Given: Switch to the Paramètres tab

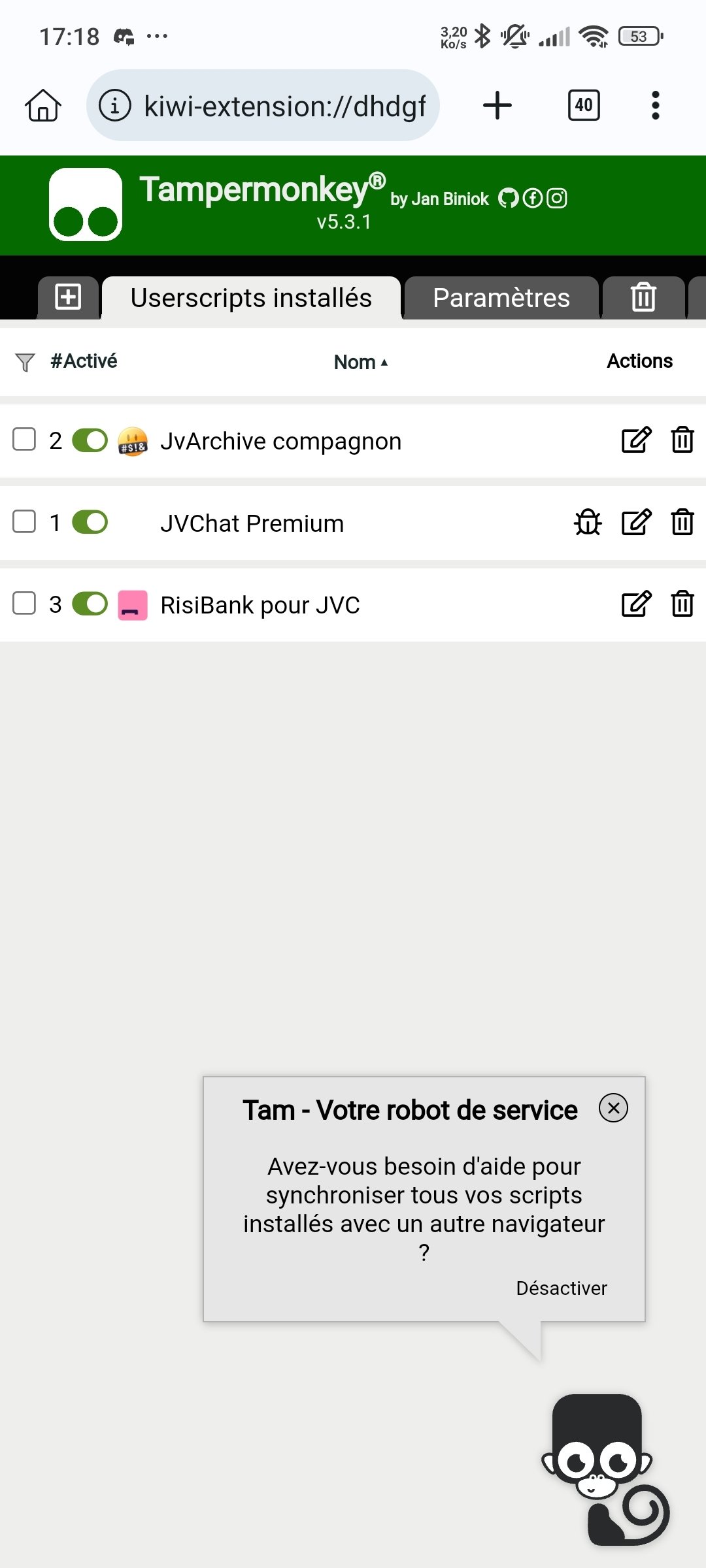Looking at the screenshot, I should point(501,298).
